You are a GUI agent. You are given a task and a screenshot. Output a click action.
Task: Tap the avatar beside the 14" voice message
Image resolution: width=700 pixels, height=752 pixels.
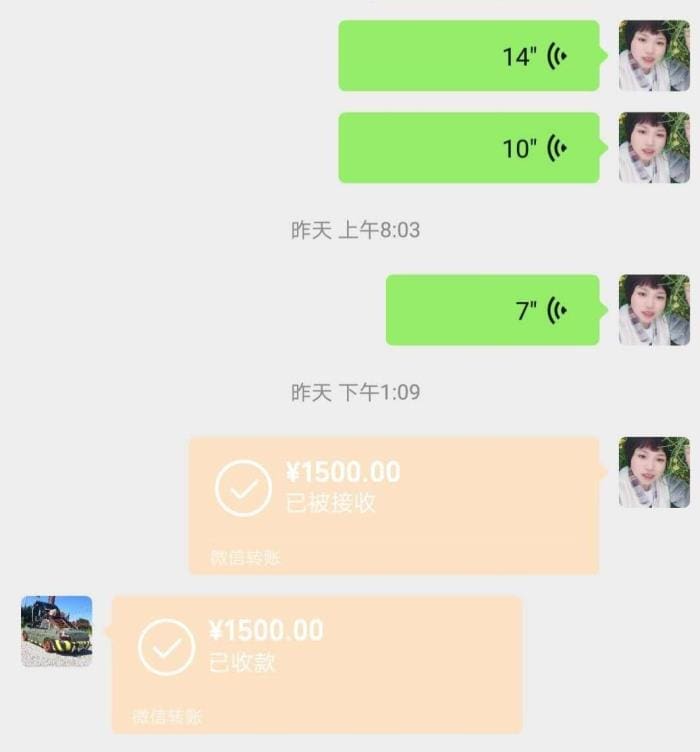coord(654,56)
